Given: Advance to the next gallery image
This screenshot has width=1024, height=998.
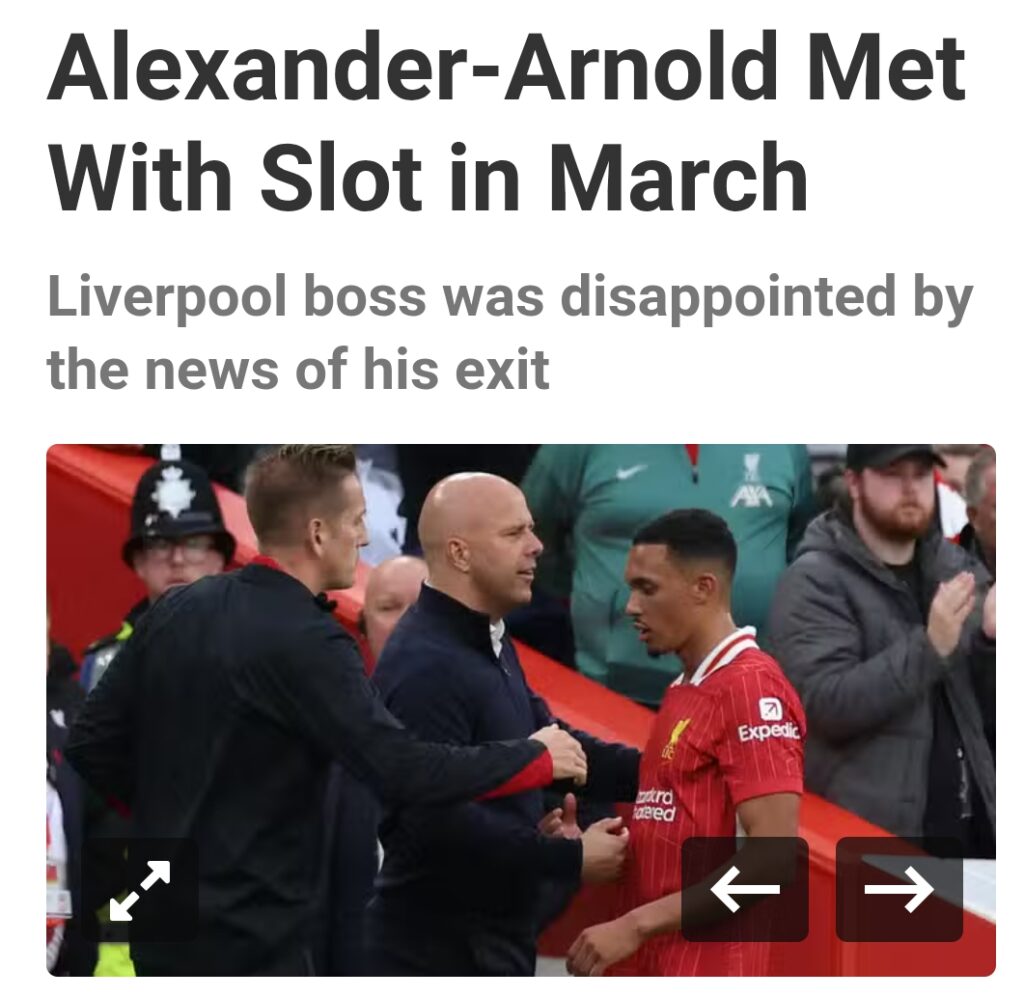Looking at the screenshot, I should [898, 889].
